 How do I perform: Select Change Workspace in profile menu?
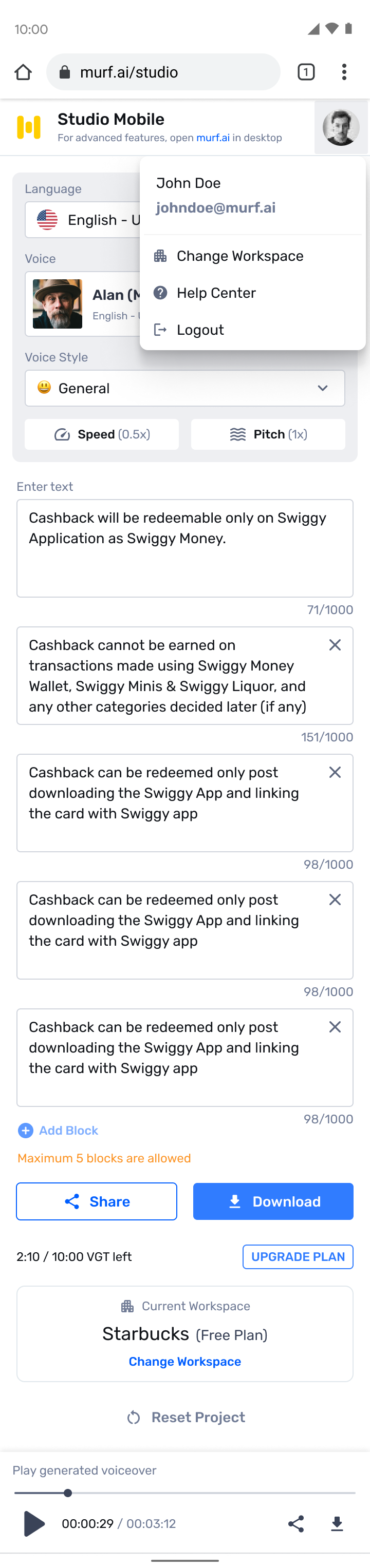pyautogui.click(x=239, y=256)
